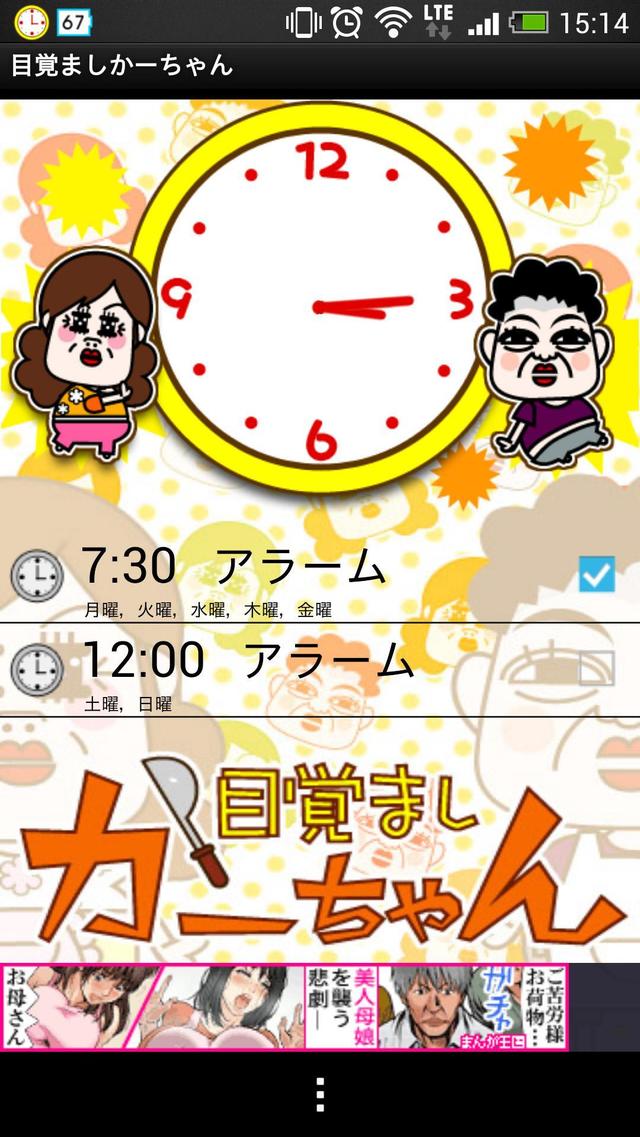Open the manga ad banner

pyautogui.click(x=284, y=1006)
